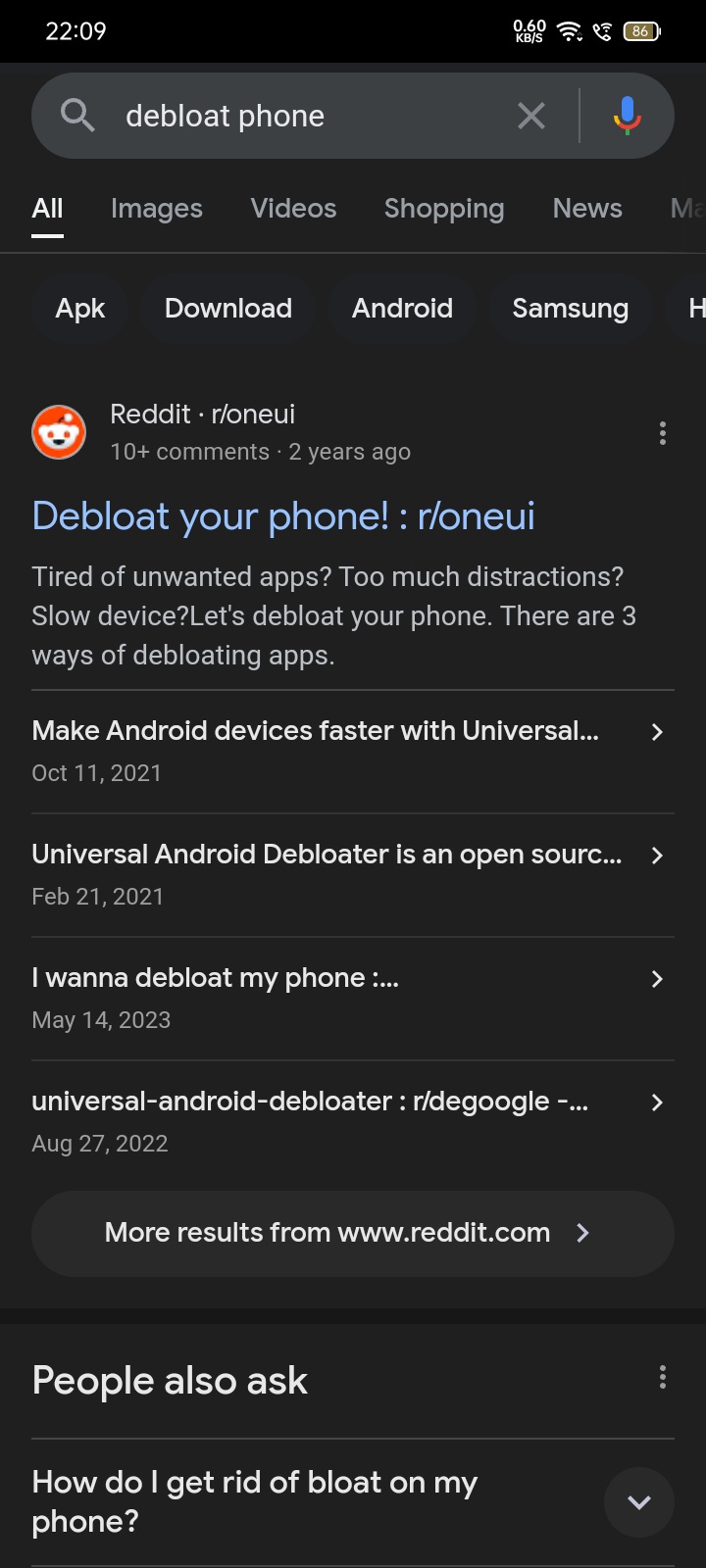Switch to the Images tab
Screen dimensions: 706x1568
[x=157, y=209]
